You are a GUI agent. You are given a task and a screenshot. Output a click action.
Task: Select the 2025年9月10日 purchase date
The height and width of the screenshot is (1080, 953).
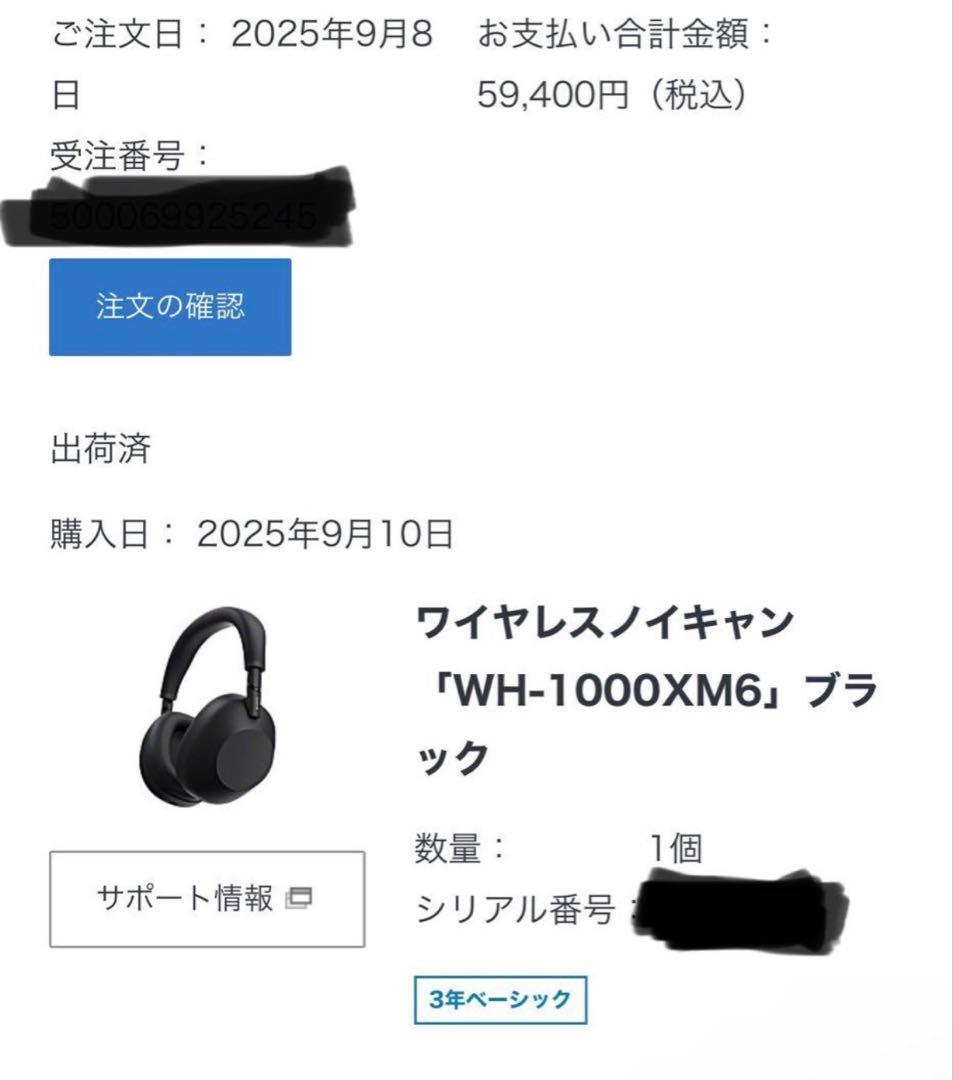(x=323, y=535)
